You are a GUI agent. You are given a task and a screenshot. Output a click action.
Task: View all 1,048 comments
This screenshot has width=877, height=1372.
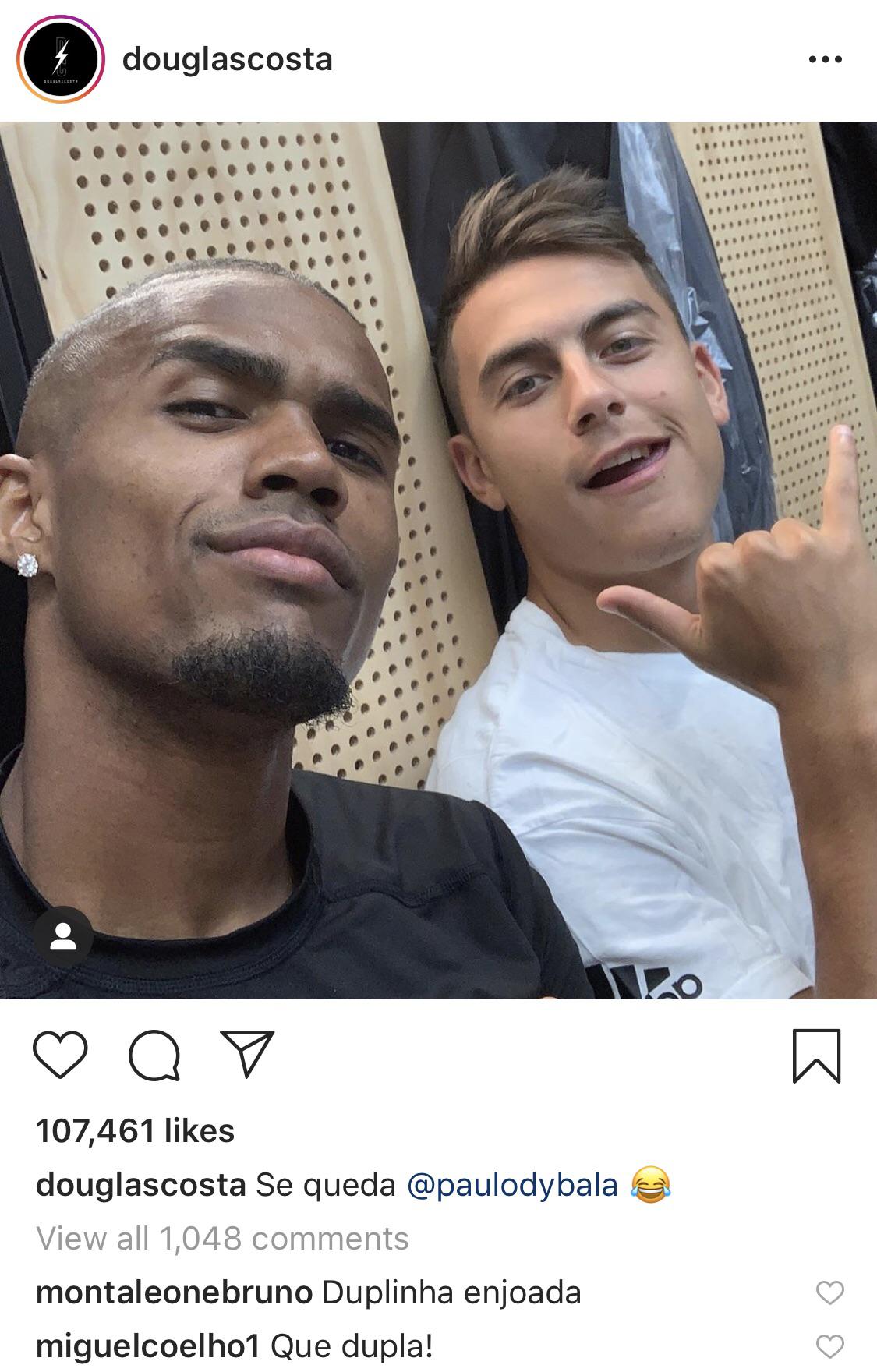222,1238
